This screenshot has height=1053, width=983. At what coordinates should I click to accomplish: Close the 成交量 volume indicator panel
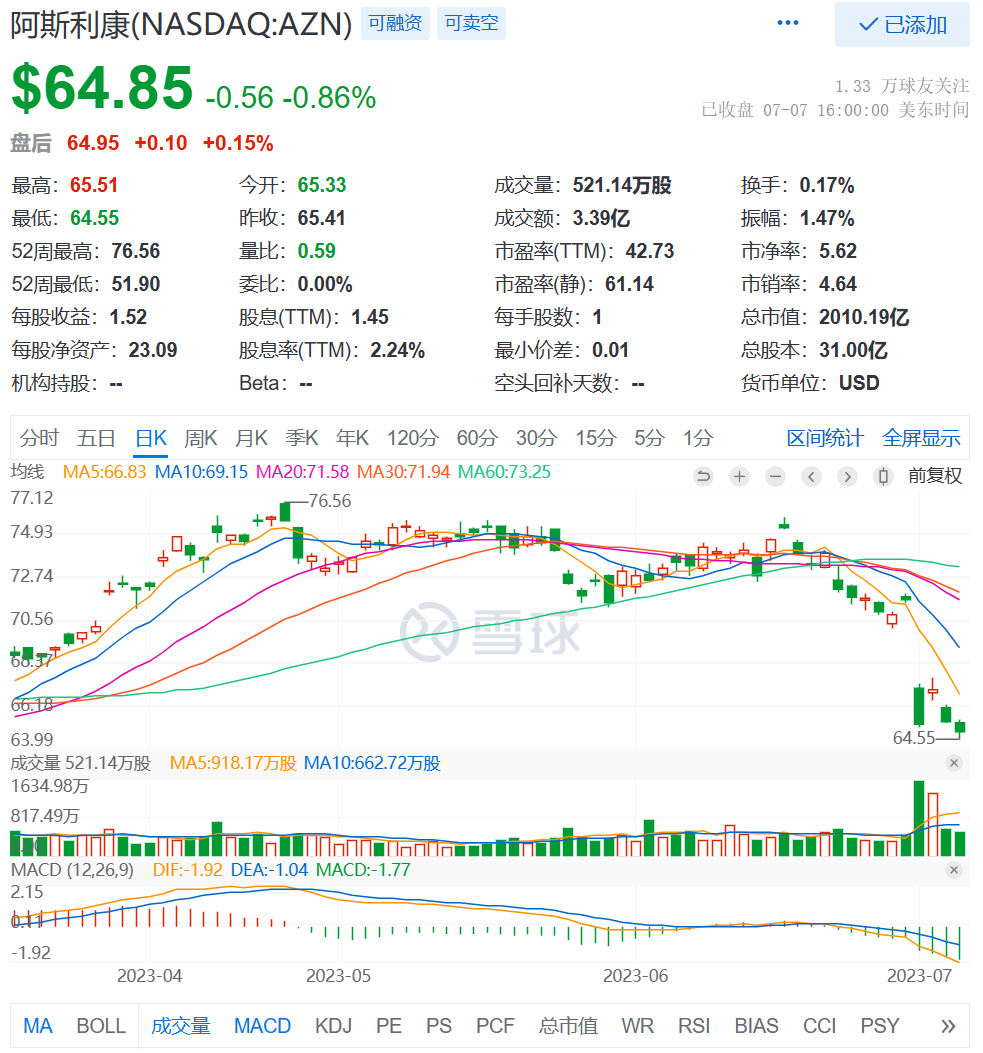954,764
